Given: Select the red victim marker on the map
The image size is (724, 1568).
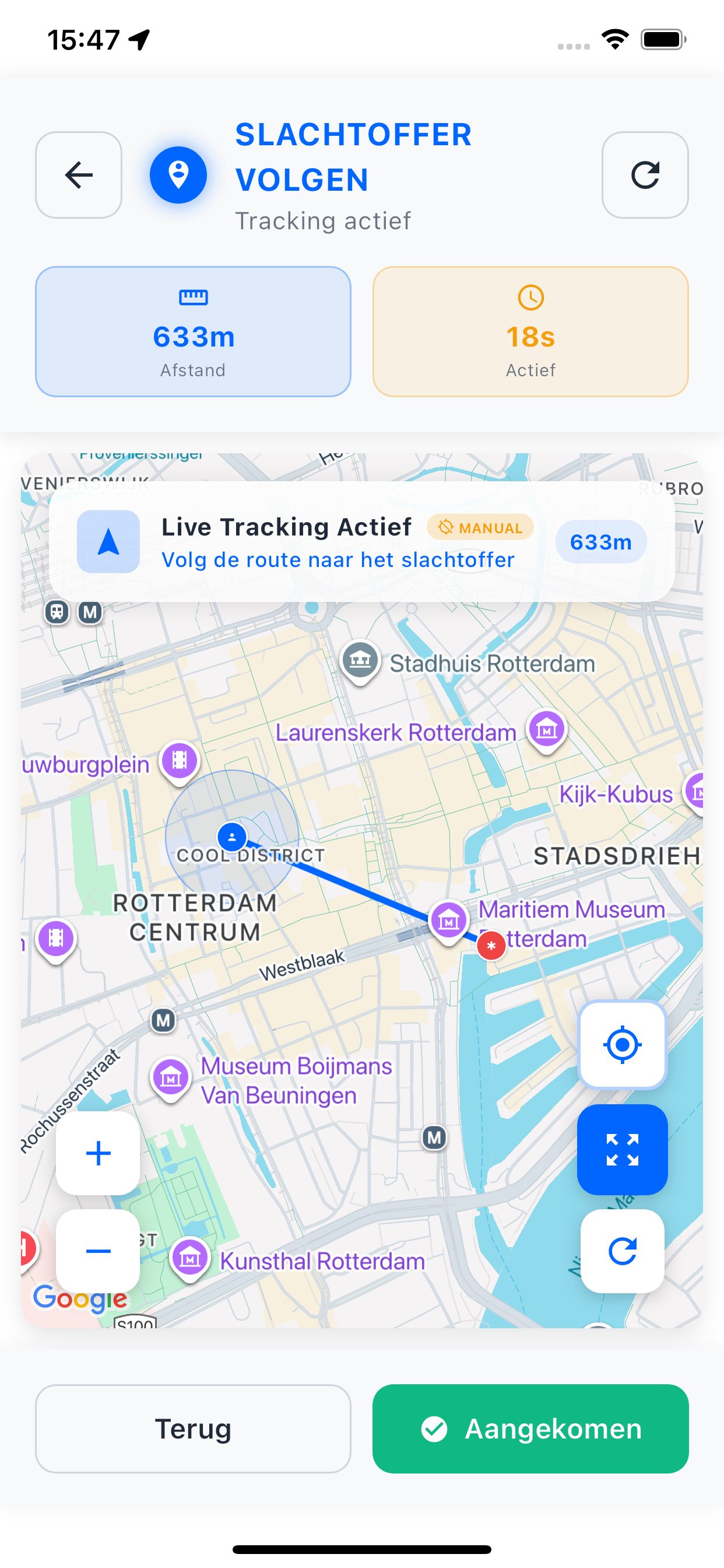Looking at the screenshot, I should [490, 946].
